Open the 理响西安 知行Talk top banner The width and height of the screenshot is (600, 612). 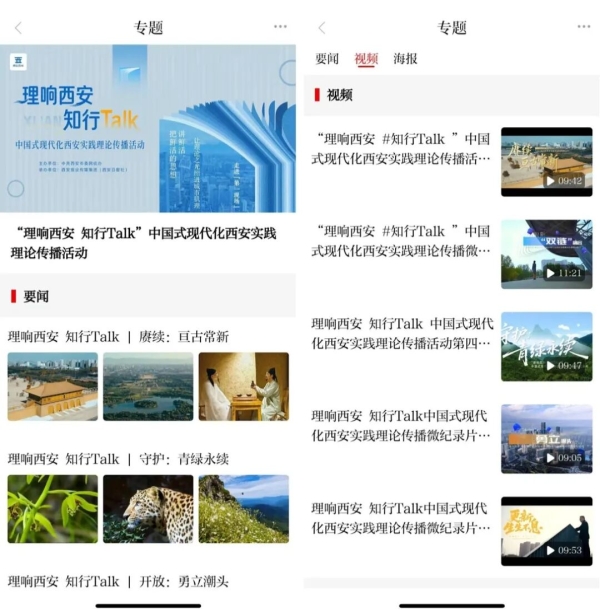[x=148, y=128]
